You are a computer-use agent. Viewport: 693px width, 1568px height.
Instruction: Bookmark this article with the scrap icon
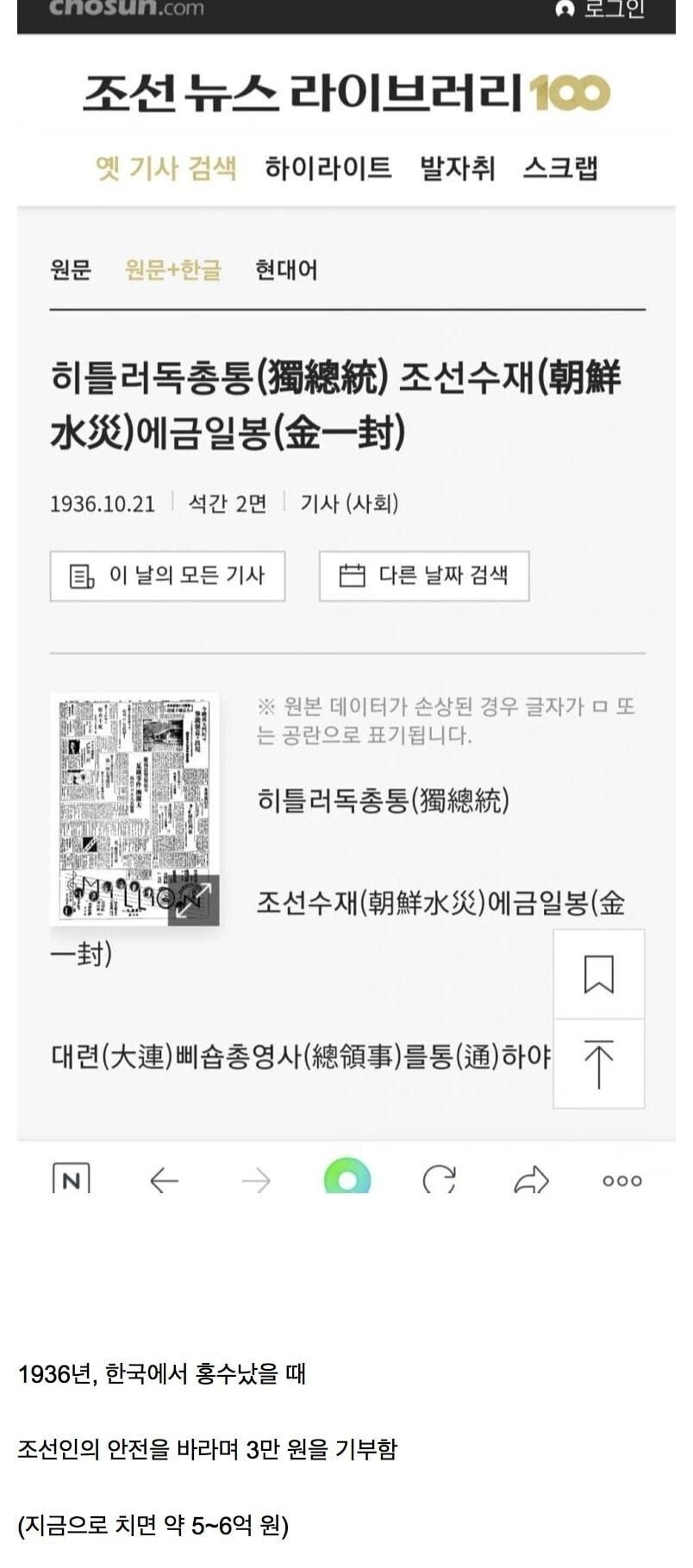pyautogui.click(x=598, y=974)
